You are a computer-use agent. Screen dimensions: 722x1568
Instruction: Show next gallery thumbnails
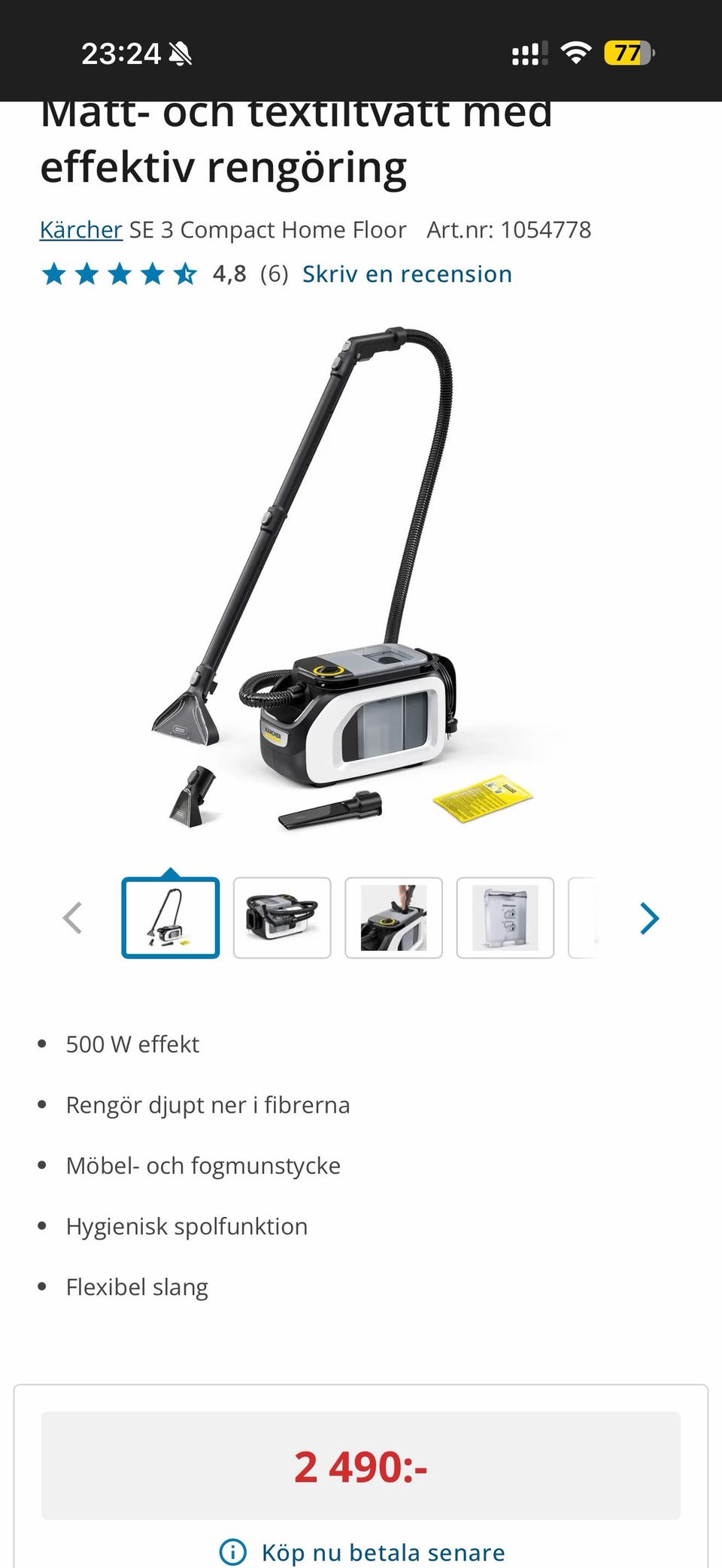tap(649, 918)
